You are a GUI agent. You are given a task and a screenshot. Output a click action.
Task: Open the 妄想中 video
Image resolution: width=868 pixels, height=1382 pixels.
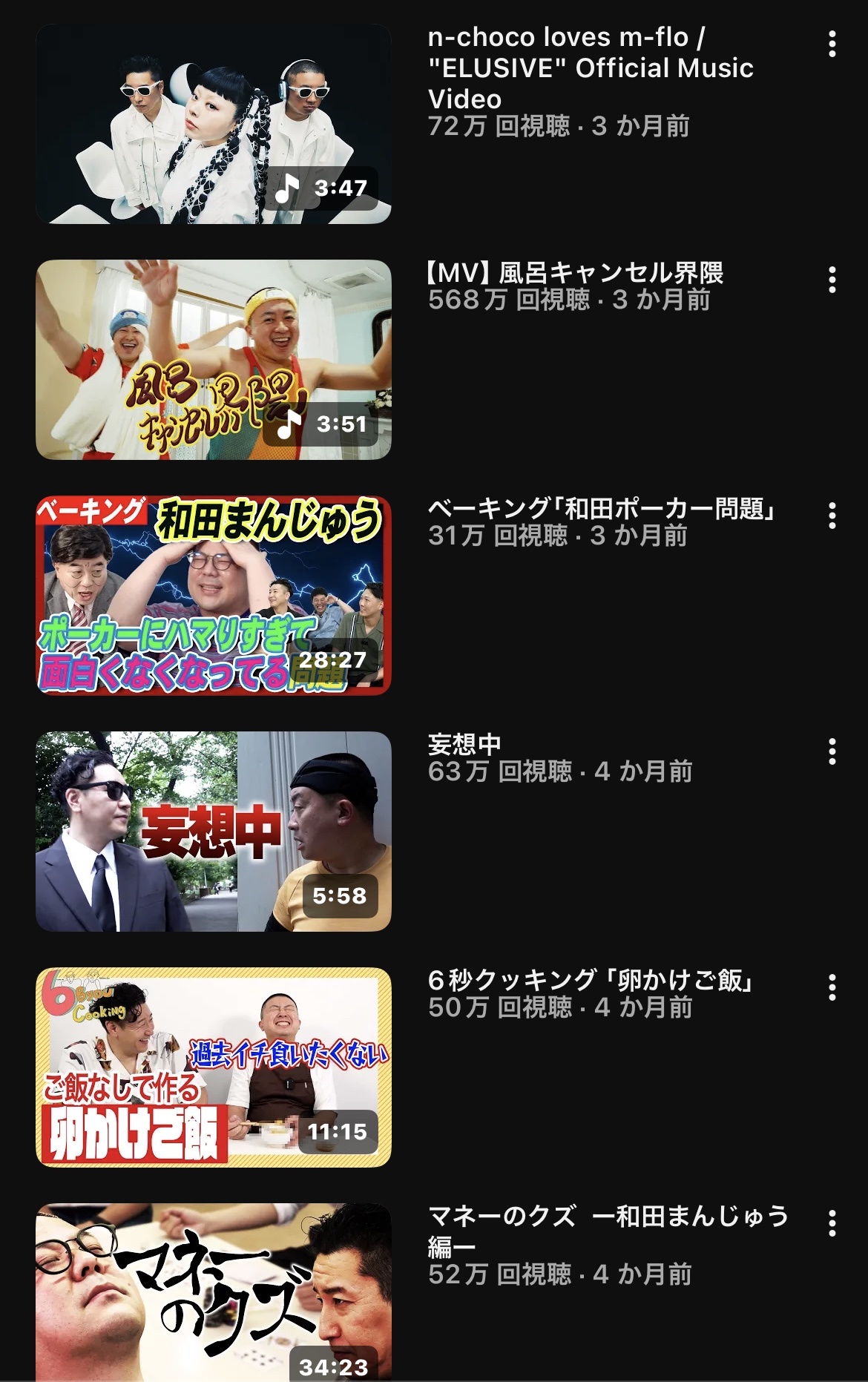click(x=214, y=832)
